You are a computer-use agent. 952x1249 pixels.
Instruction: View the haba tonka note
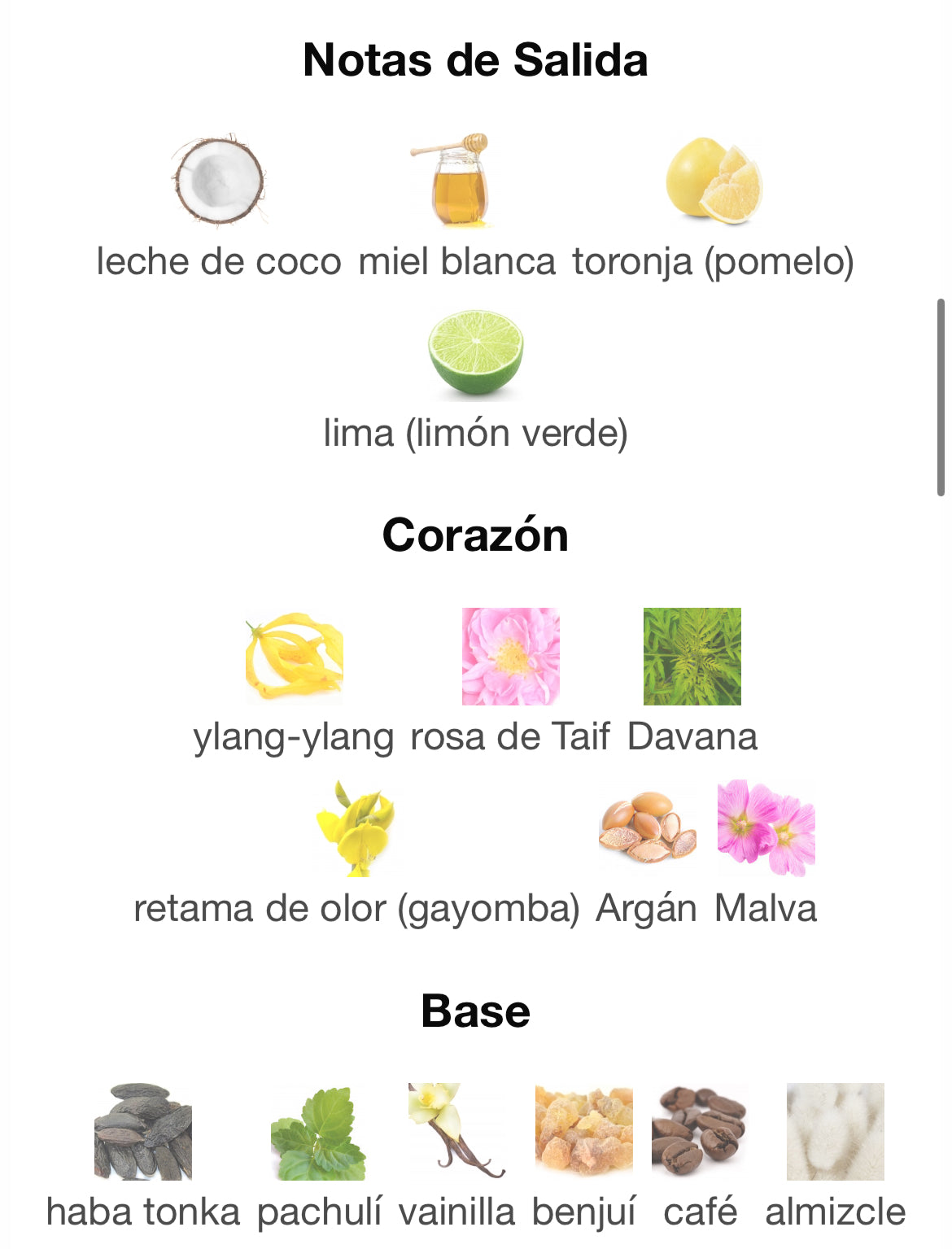(x=143, y=1132)
